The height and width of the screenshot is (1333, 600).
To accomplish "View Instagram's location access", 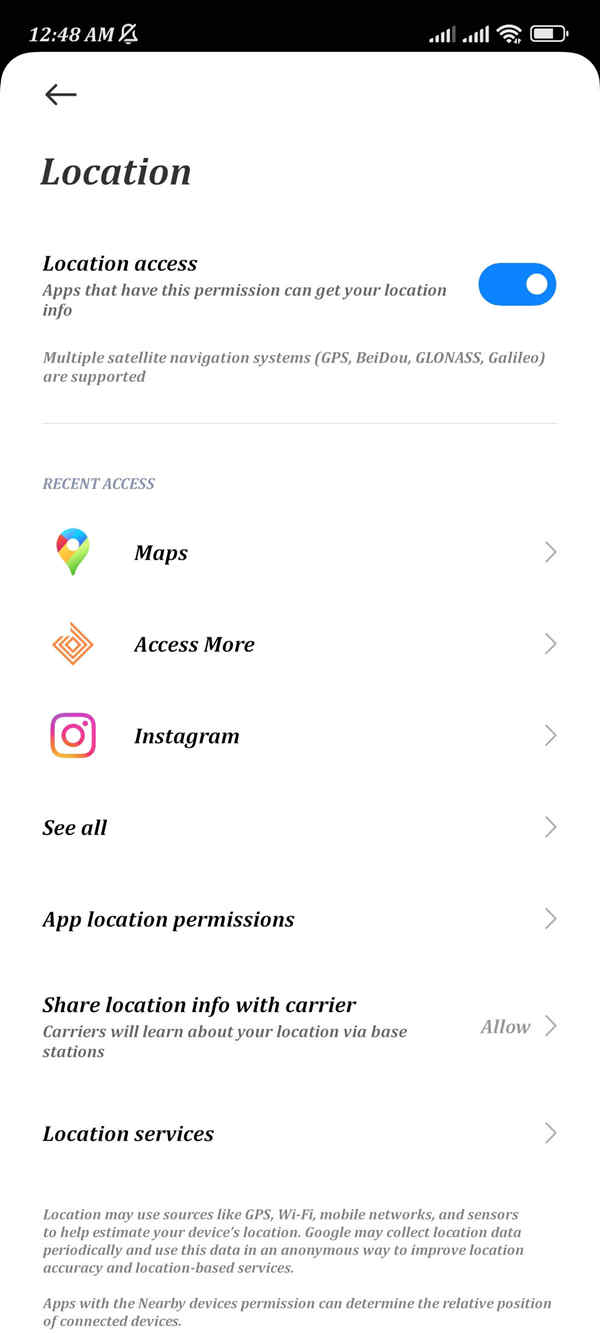I will click(x=299, y=737).
